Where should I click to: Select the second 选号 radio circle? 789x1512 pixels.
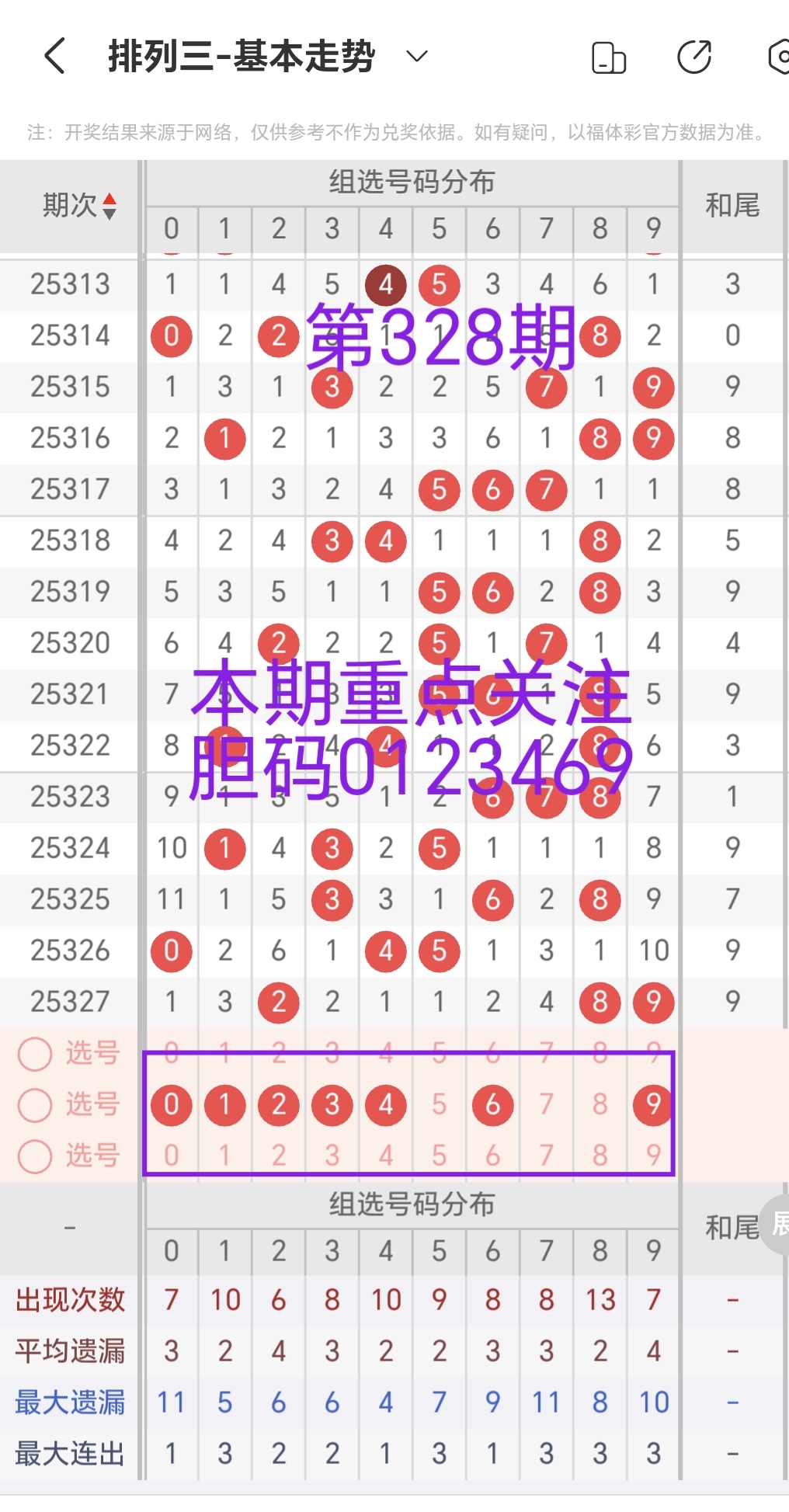(34, 1104)
